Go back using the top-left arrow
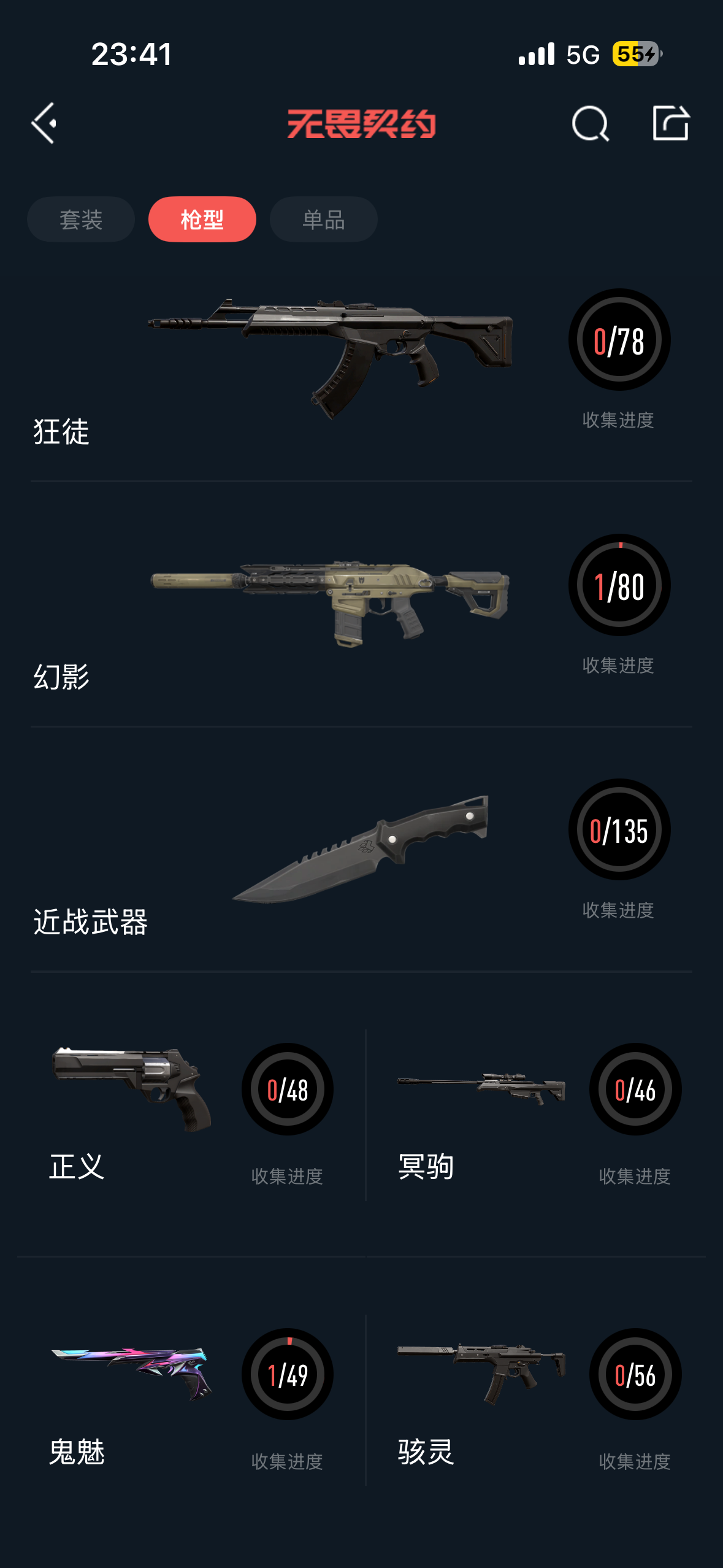Image resolution: width=723 pixels, height=1568 pixels. click(44, 123)
